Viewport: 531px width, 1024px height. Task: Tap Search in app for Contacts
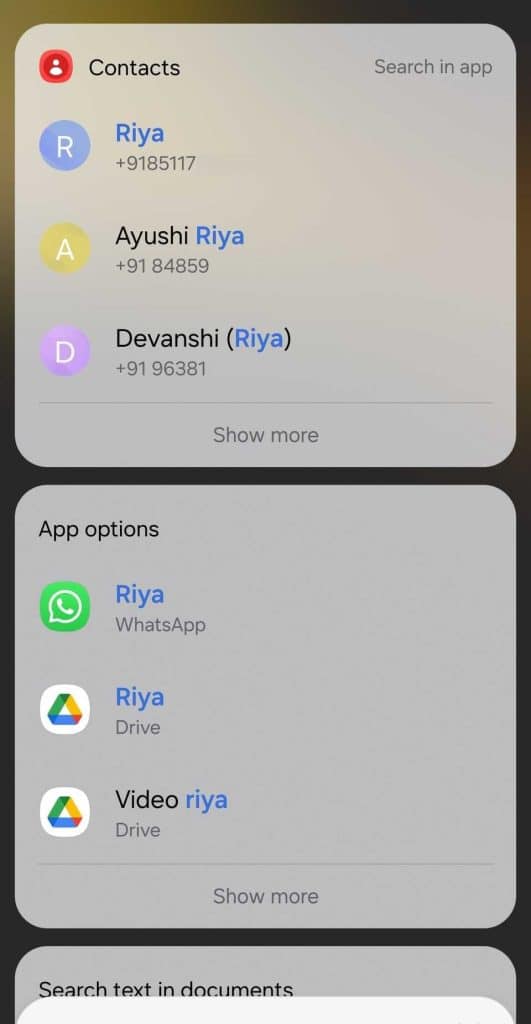tap(433, 67)
